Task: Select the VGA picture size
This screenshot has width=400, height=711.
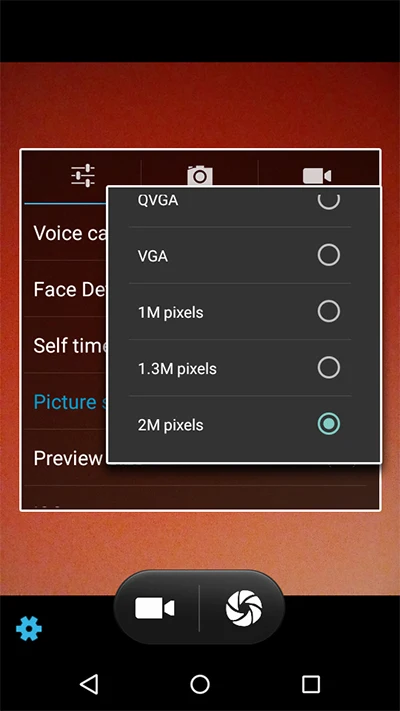Action: (x=239, y=256)
